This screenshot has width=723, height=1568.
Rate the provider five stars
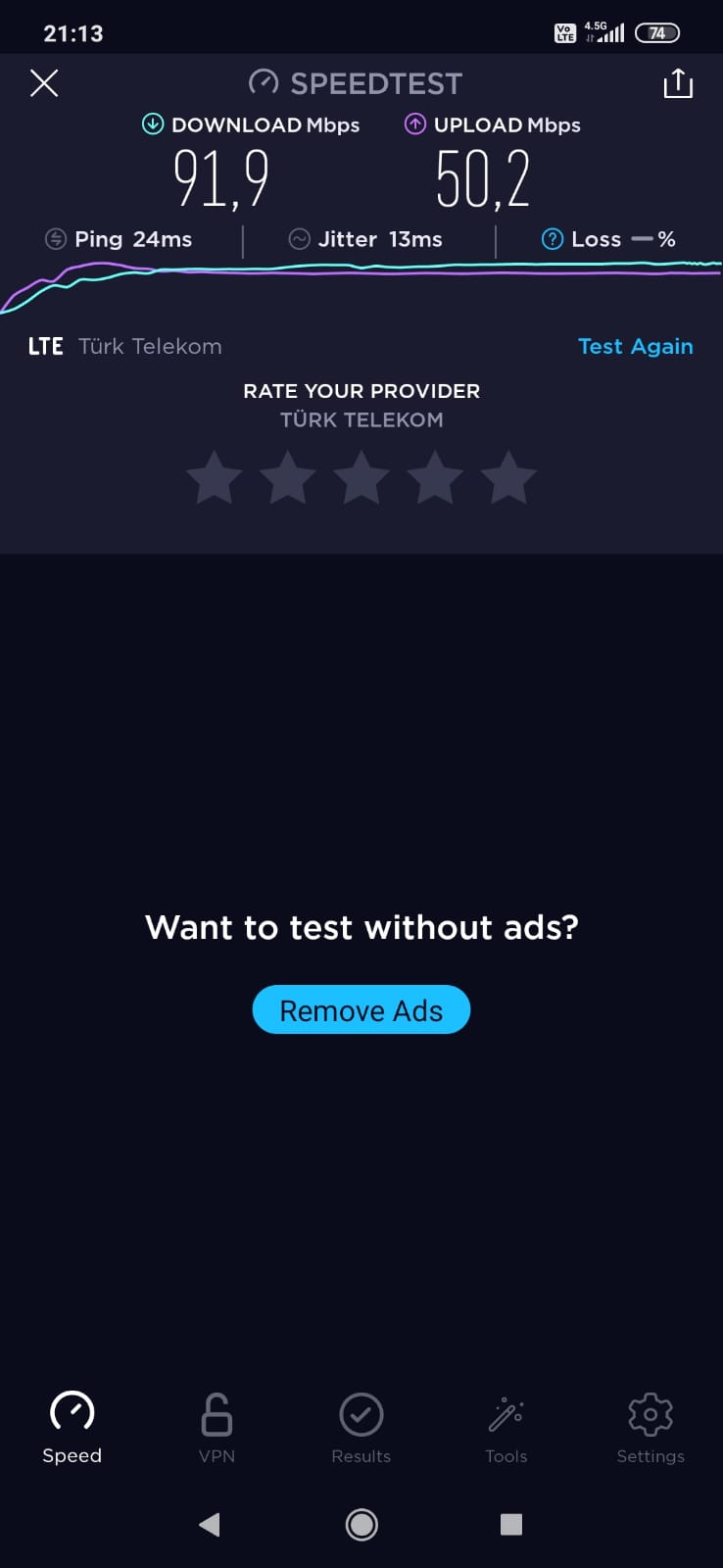point(508,477)
